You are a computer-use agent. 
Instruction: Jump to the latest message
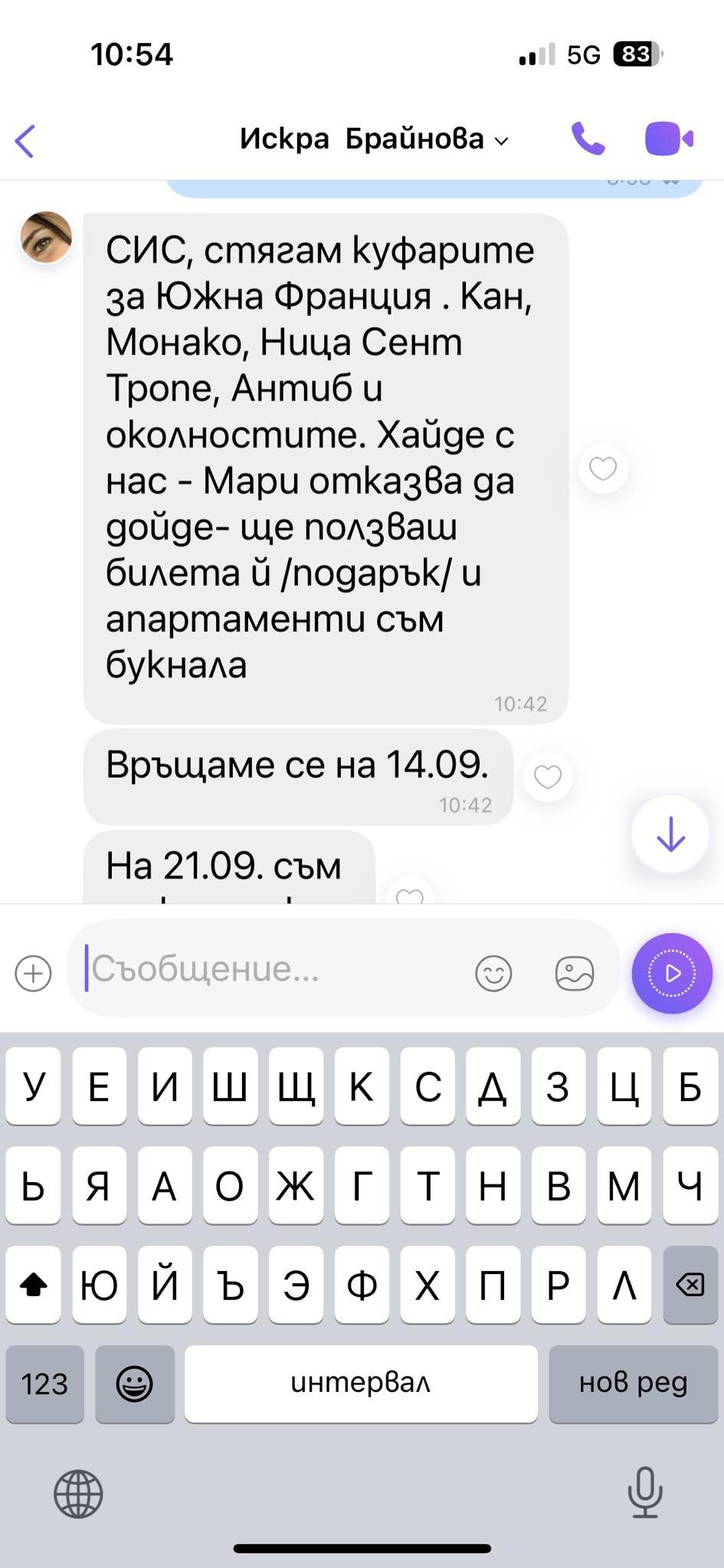(x=670, y=834)
